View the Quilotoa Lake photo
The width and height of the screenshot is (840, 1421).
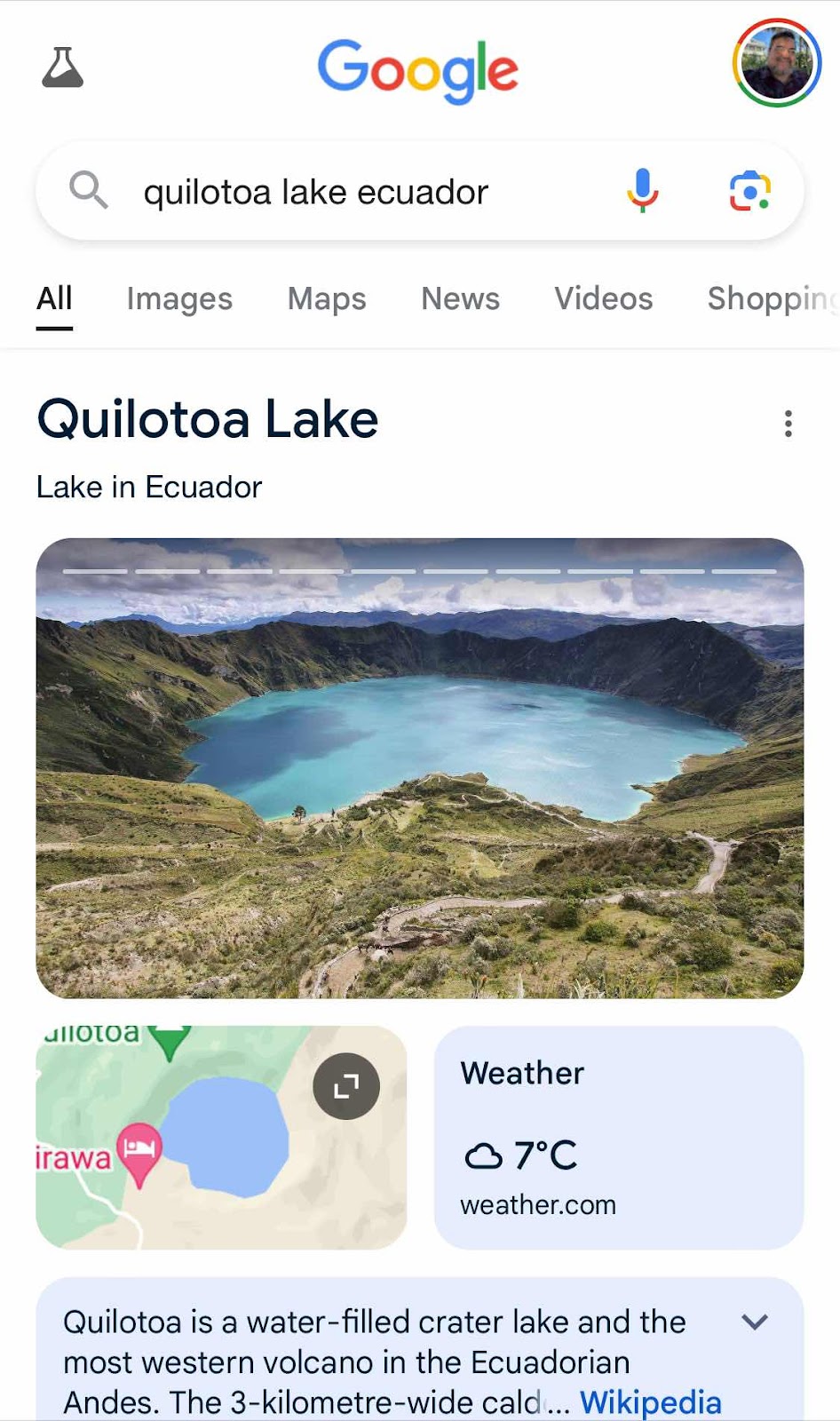click(x=419, y=768)
